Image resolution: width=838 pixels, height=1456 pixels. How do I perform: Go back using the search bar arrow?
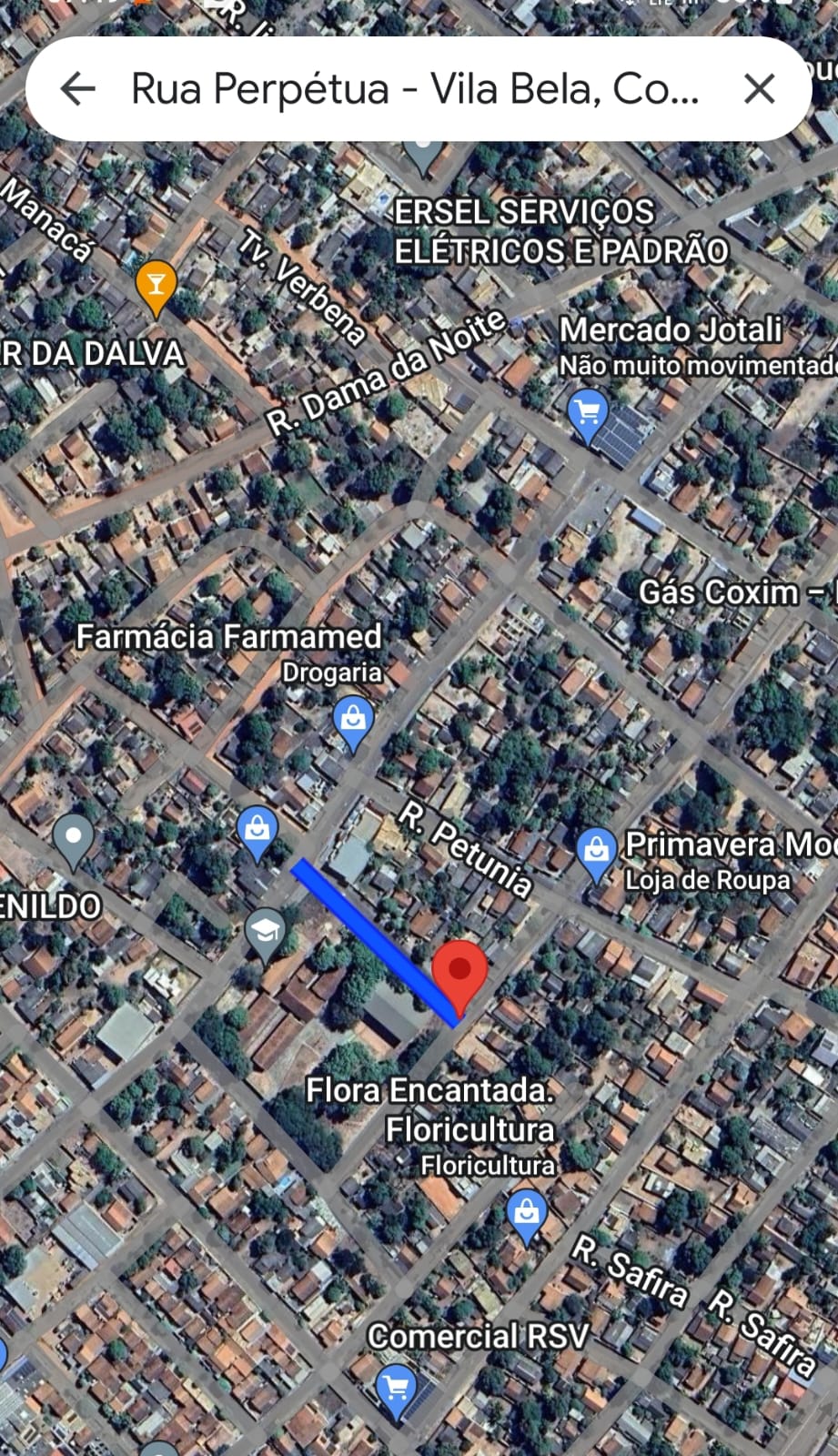pyautogui.click(x=78, y=89)
